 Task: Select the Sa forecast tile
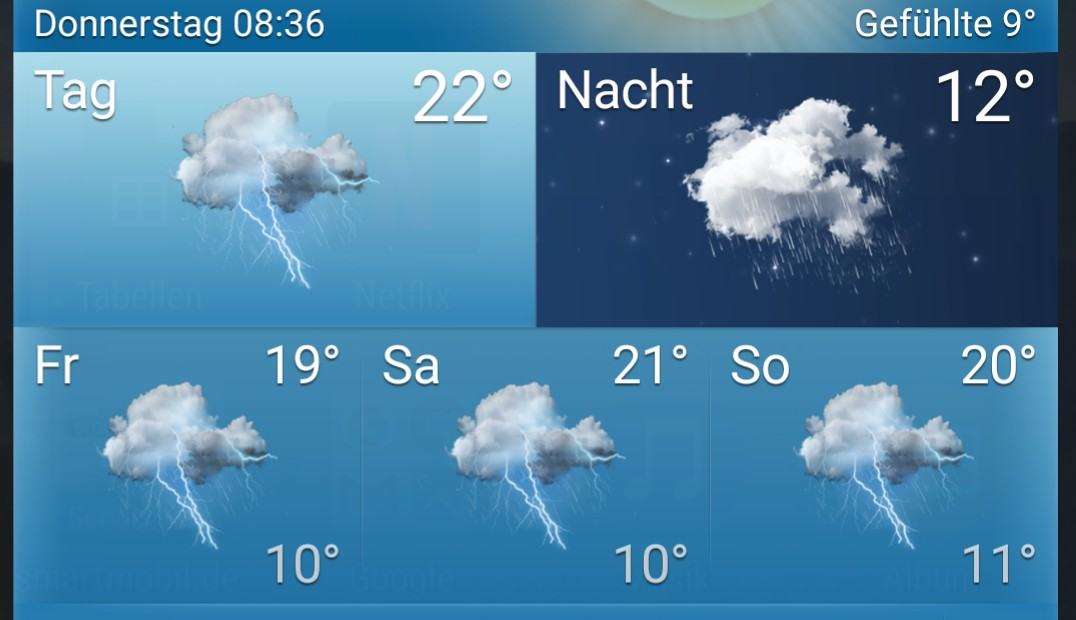(x=535, y=465)
